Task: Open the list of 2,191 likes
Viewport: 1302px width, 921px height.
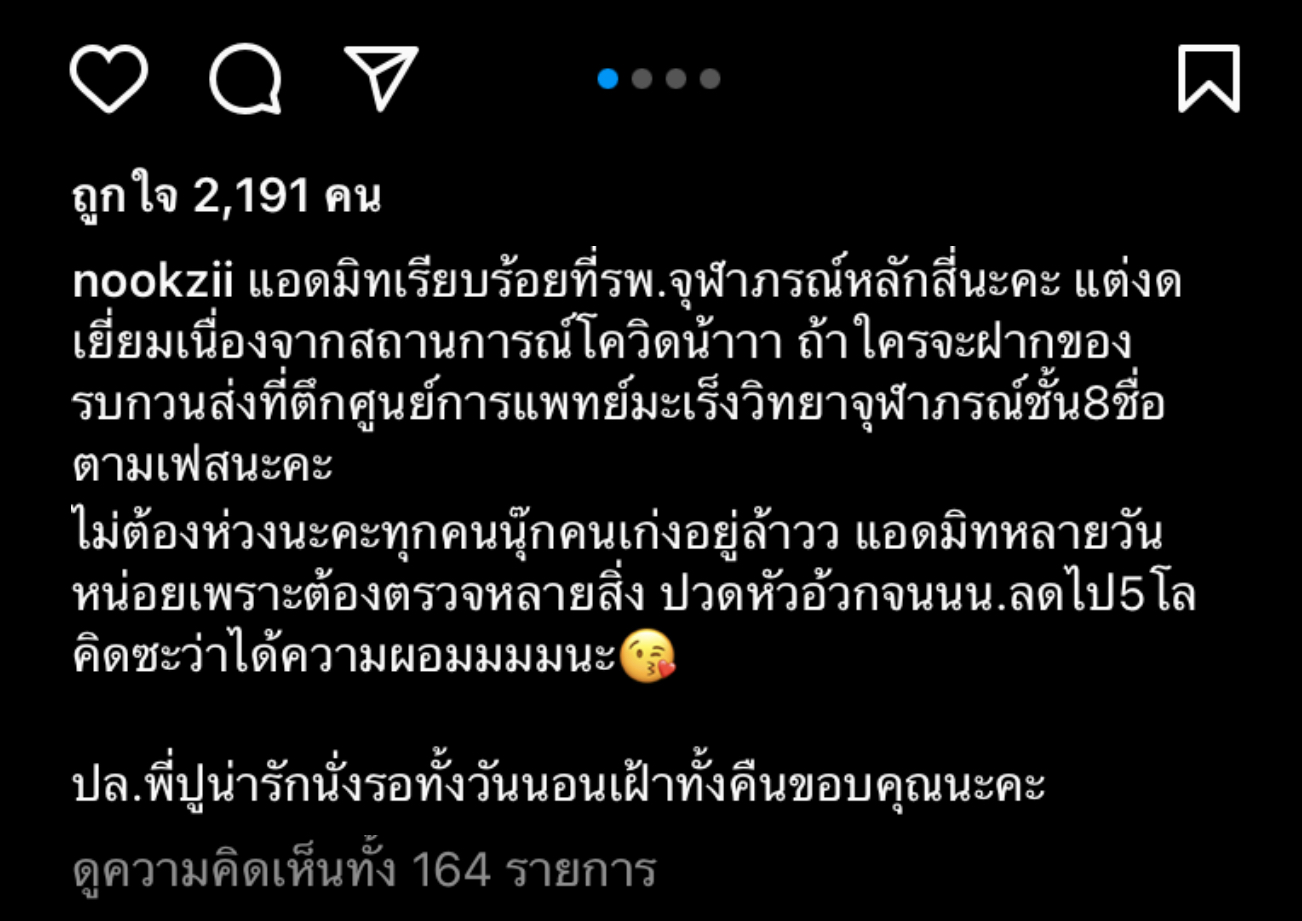Action: tap(227, 197)
